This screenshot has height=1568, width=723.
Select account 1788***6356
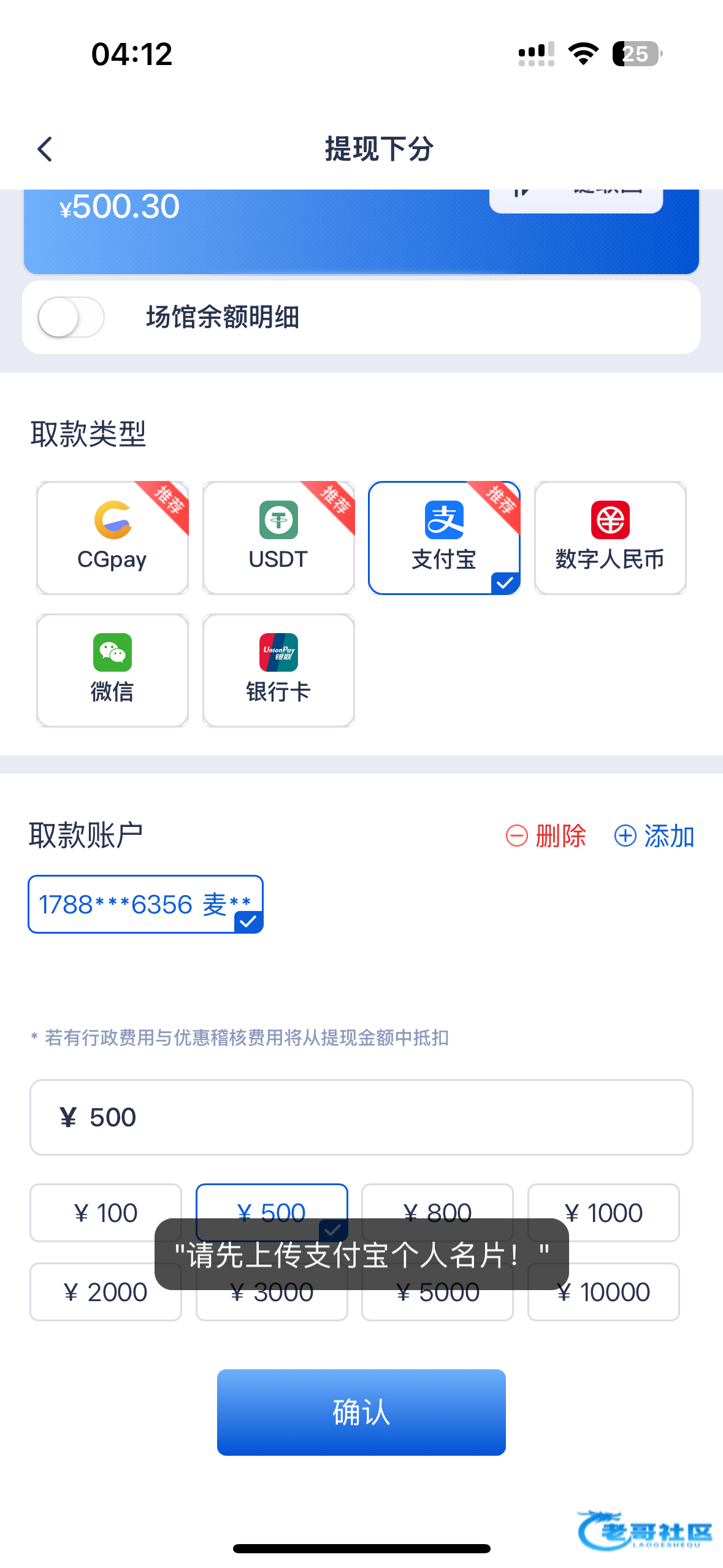pos(145,904)
